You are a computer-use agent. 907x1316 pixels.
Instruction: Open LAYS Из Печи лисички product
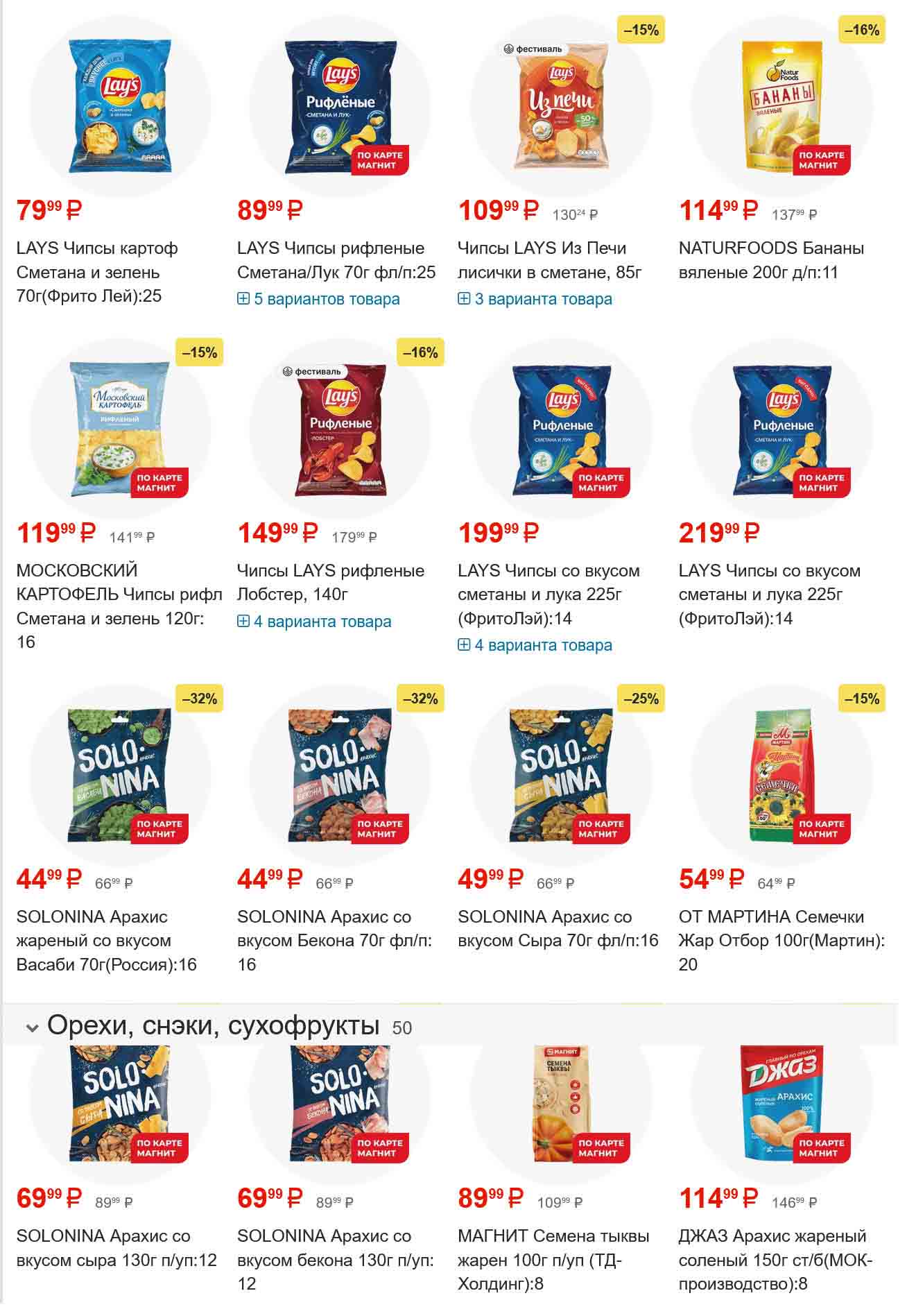[549, 259]
